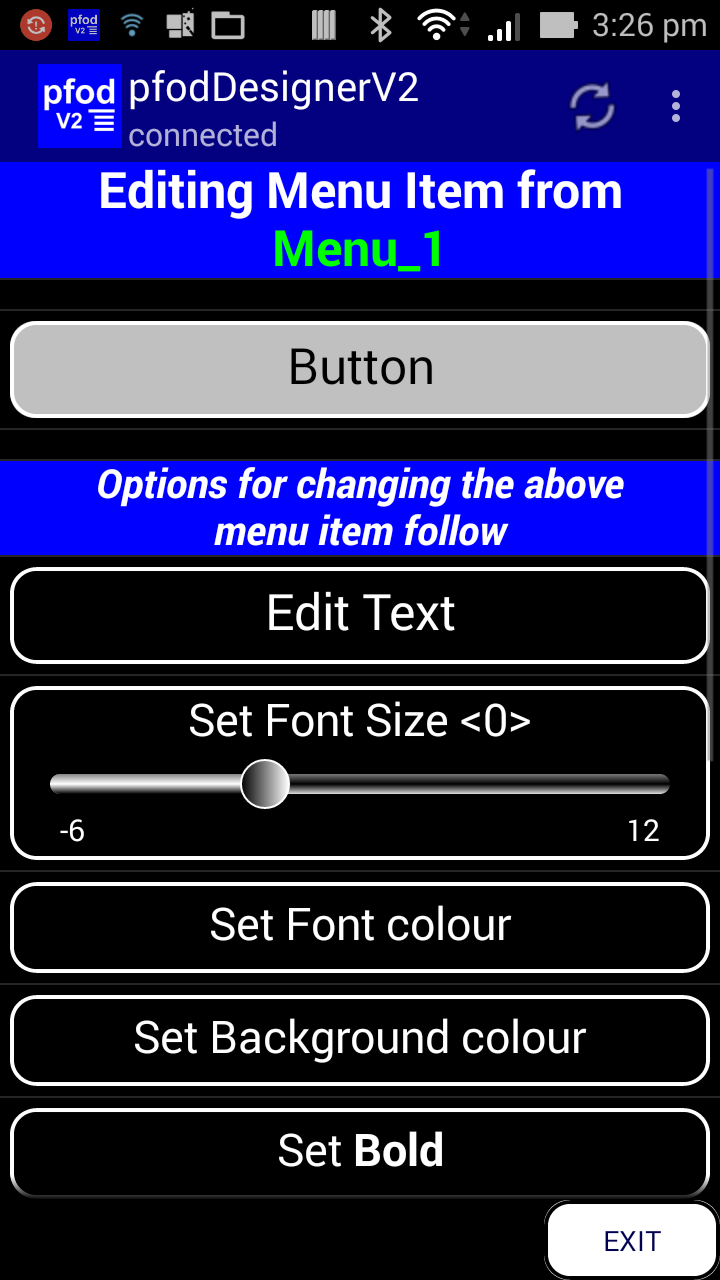Tap the refresh icon in the app bar

point(593,106)
